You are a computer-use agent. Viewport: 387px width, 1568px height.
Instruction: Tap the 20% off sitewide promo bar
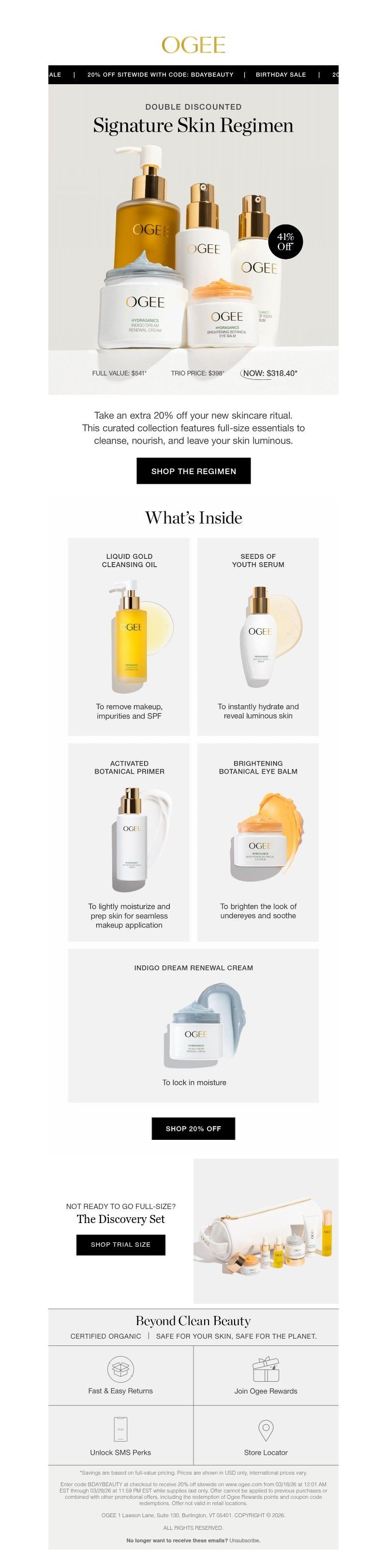[160, 75]
